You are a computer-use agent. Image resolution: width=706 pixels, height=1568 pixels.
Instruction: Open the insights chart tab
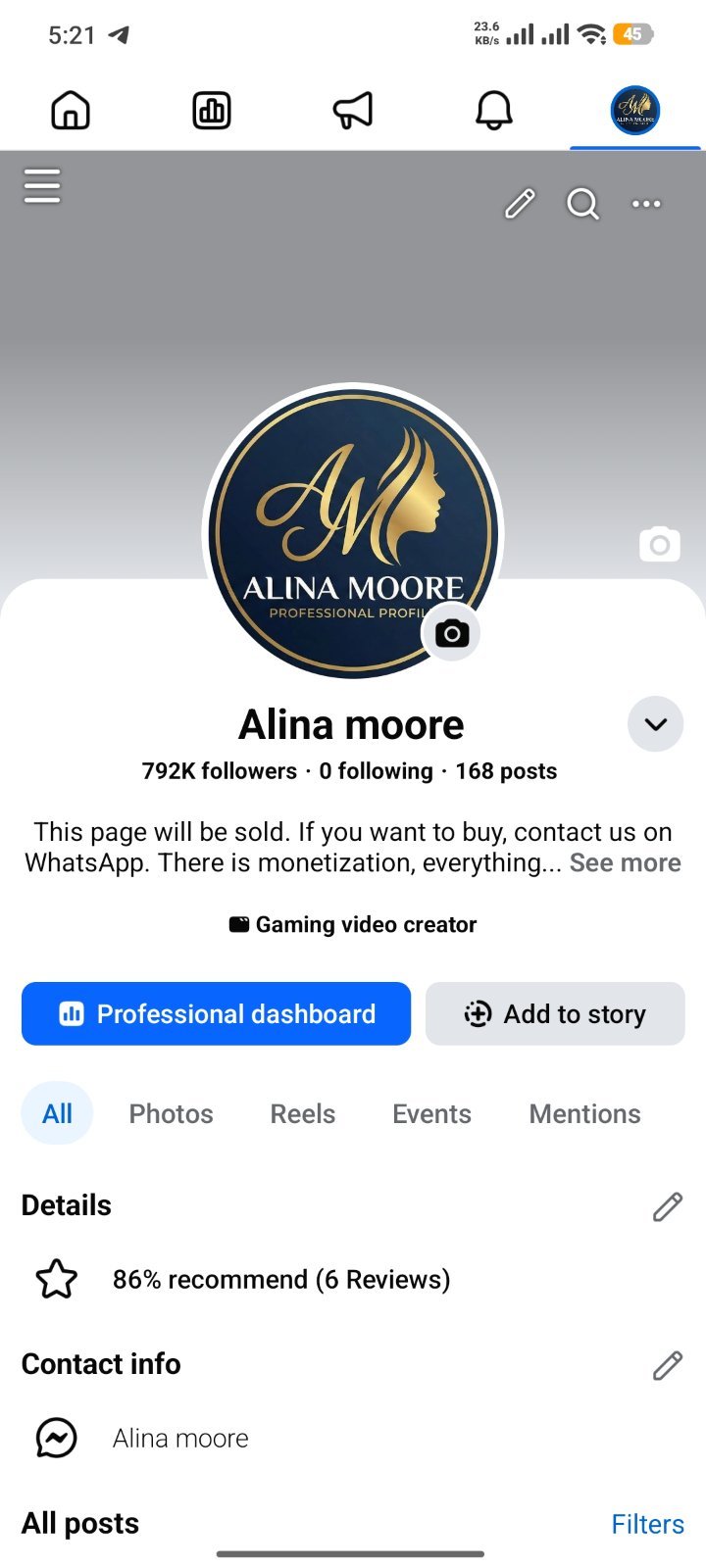coord(212,110)
